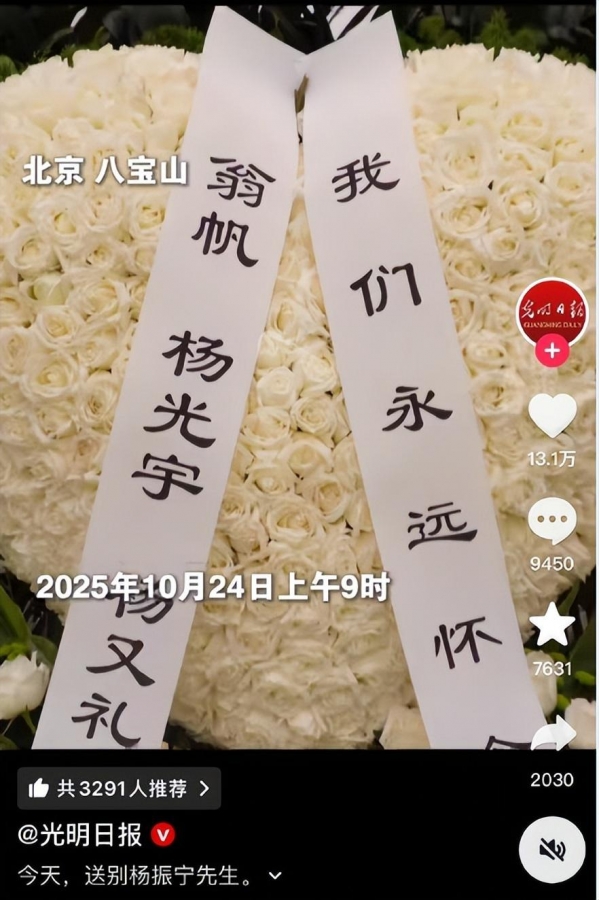
Task: Open the comments bubble icon
Action: pos(552,522)
